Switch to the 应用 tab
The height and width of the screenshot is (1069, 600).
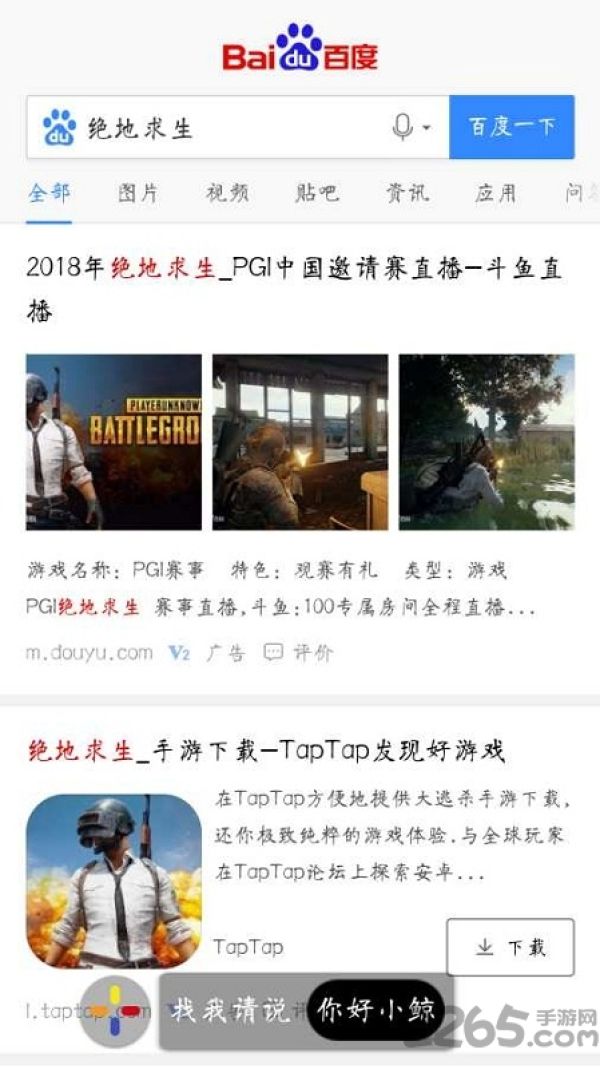[x=496, y=194]
